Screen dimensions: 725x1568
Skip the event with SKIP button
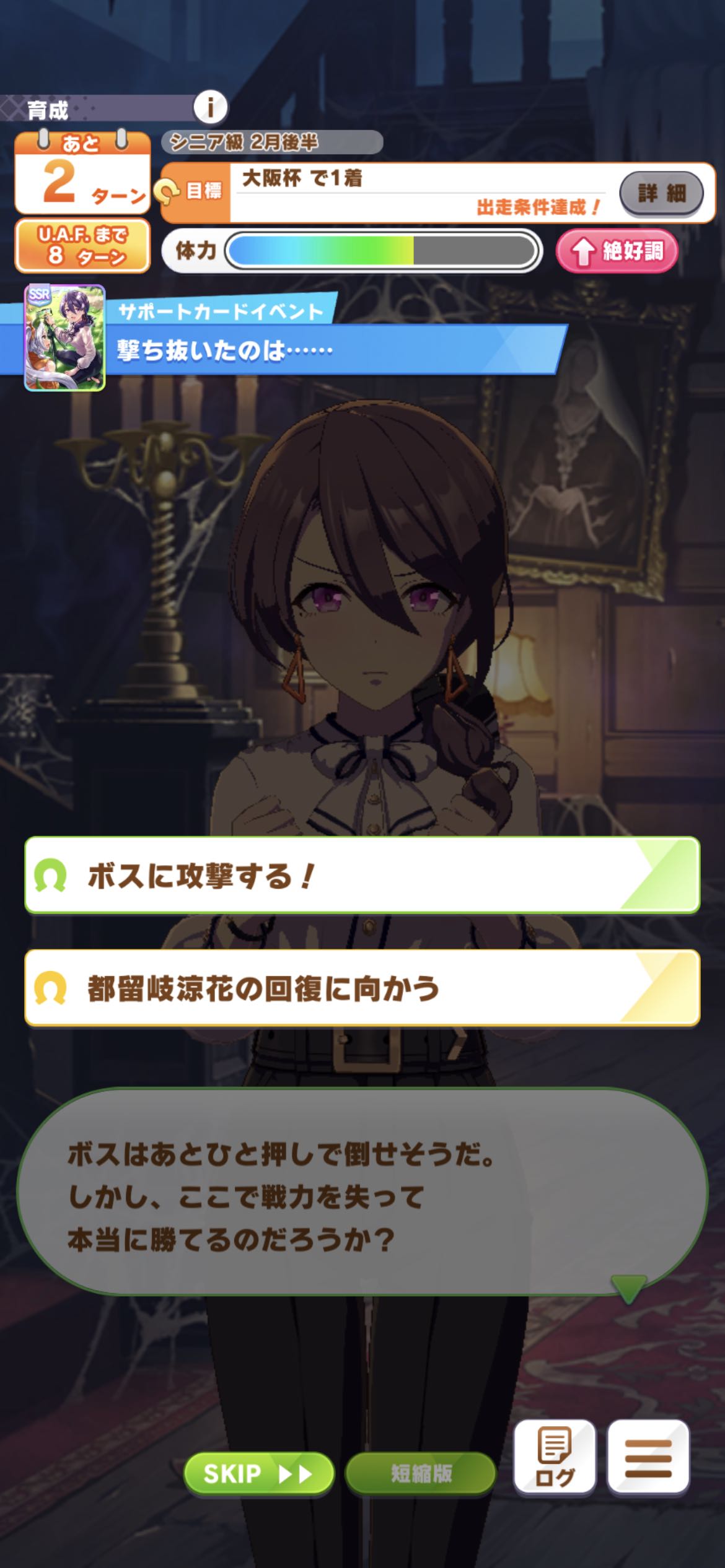tap(258, 1474)
